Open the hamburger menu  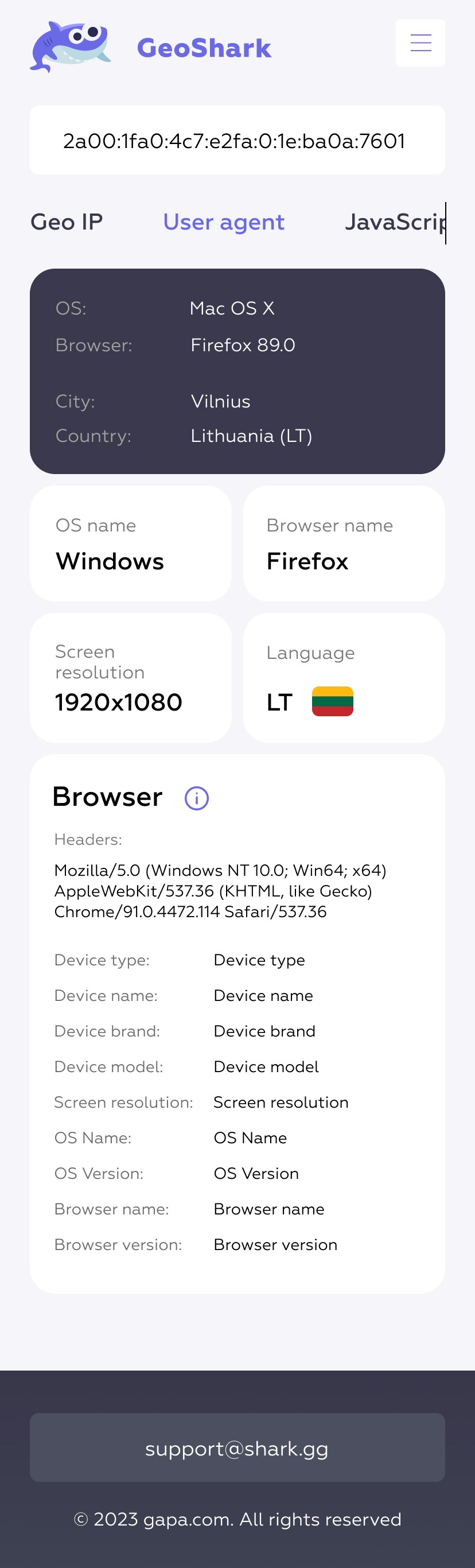point(421,43)
